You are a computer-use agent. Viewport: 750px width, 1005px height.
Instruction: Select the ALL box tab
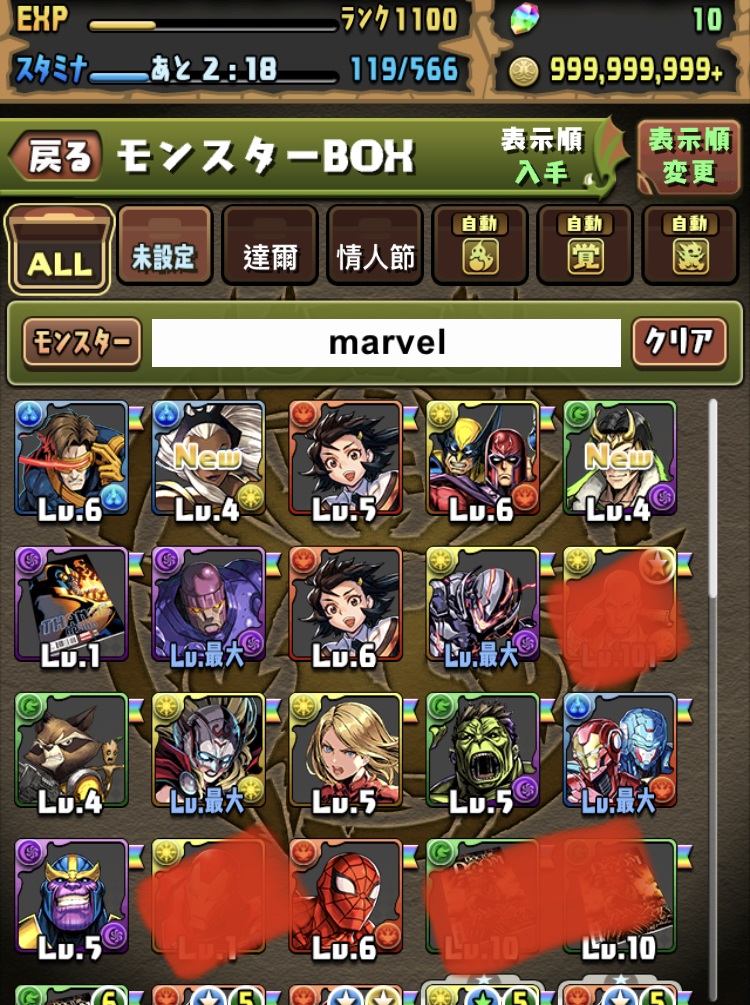click(59, 249)
